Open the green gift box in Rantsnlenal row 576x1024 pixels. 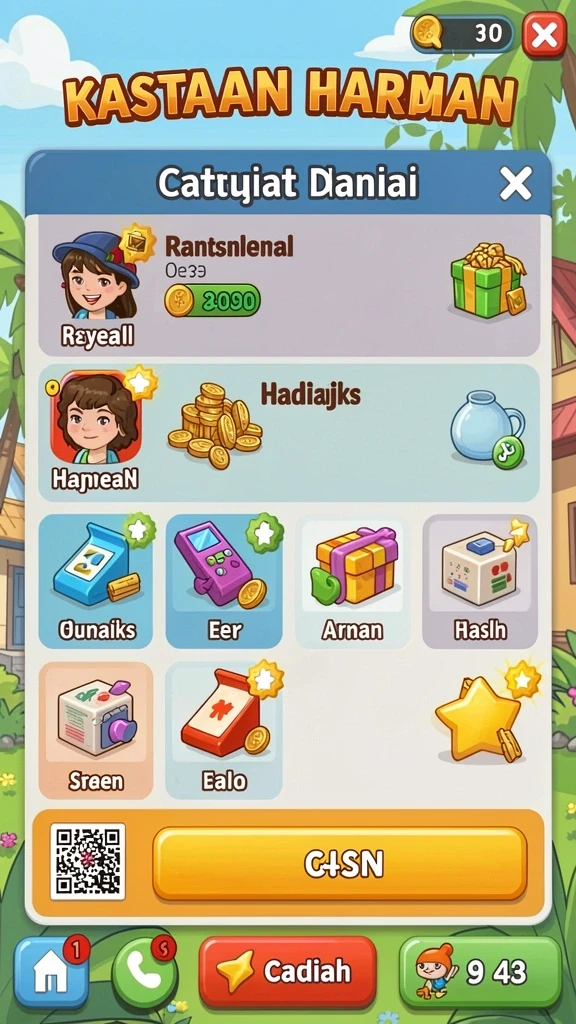tap(488, 279)
